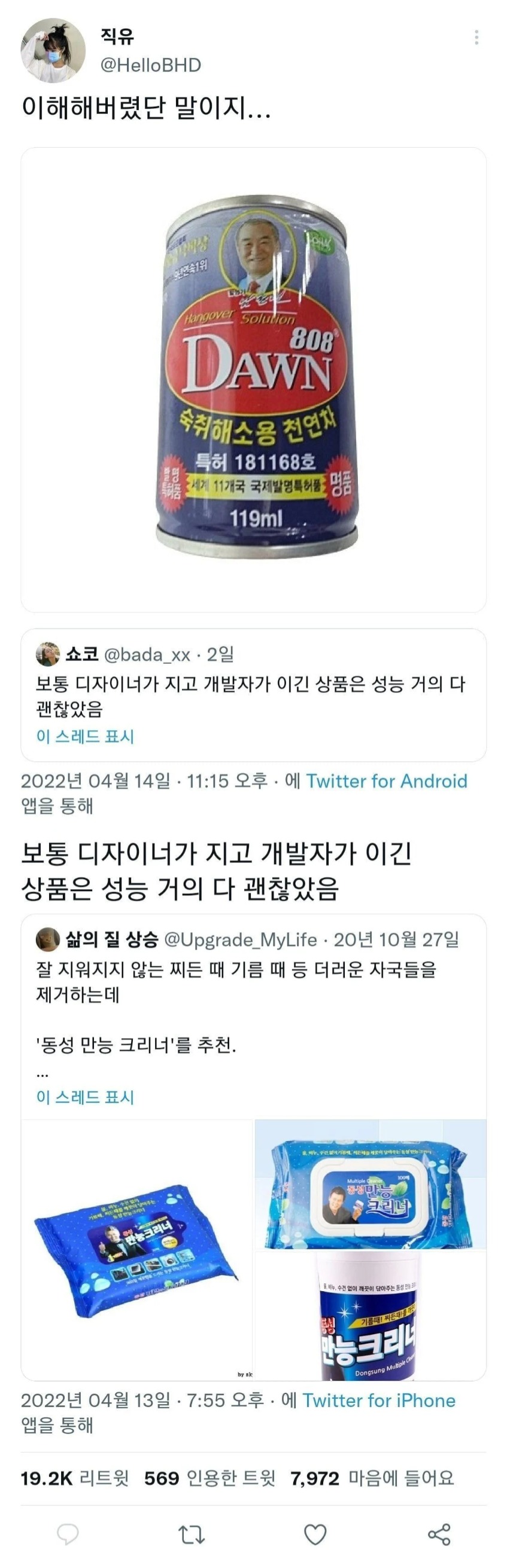The image size is (507, 1568).
Task: Show thread under 쇼코's quoted tweet
Action: pyautogui.click(x=85, y=737)
